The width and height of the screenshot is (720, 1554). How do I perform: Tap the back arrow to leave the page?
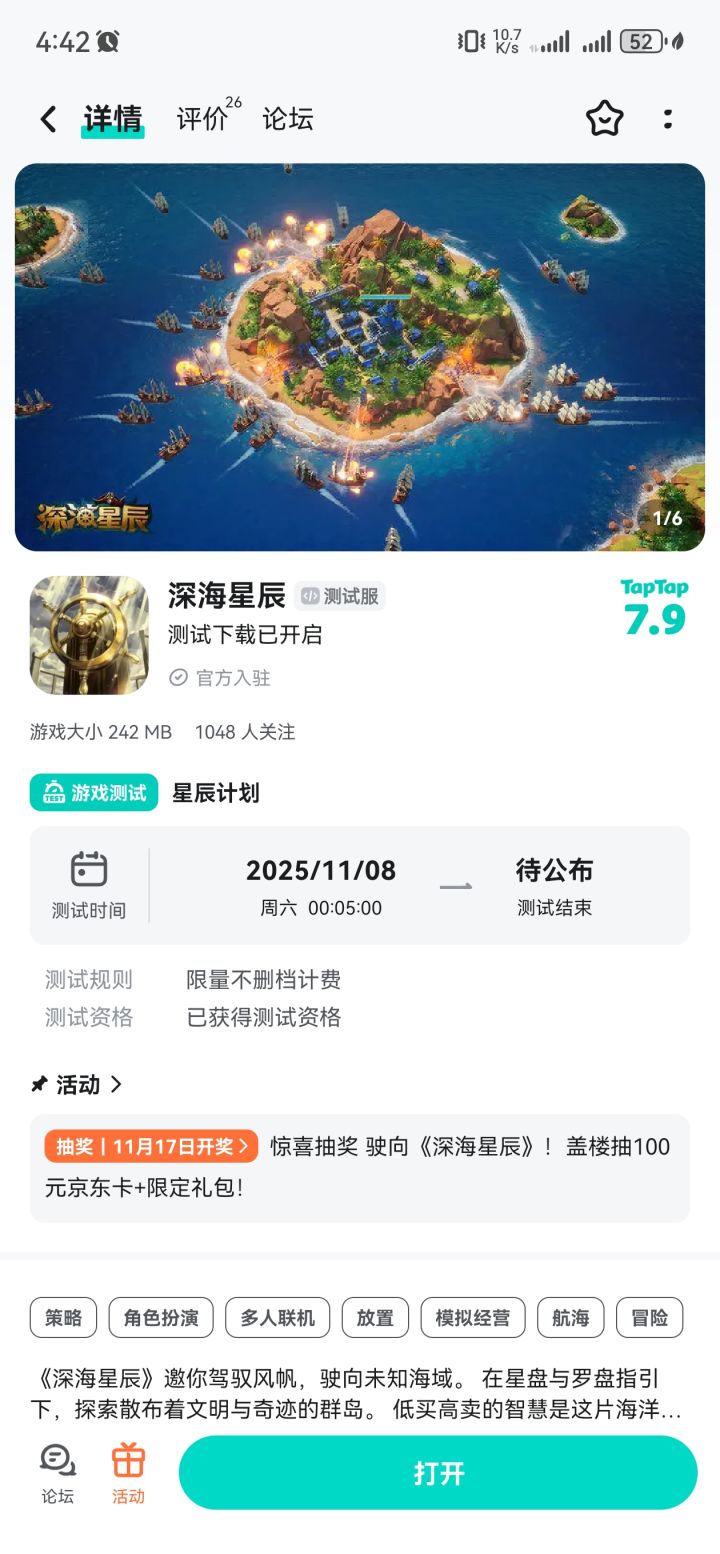pos(46,119)
